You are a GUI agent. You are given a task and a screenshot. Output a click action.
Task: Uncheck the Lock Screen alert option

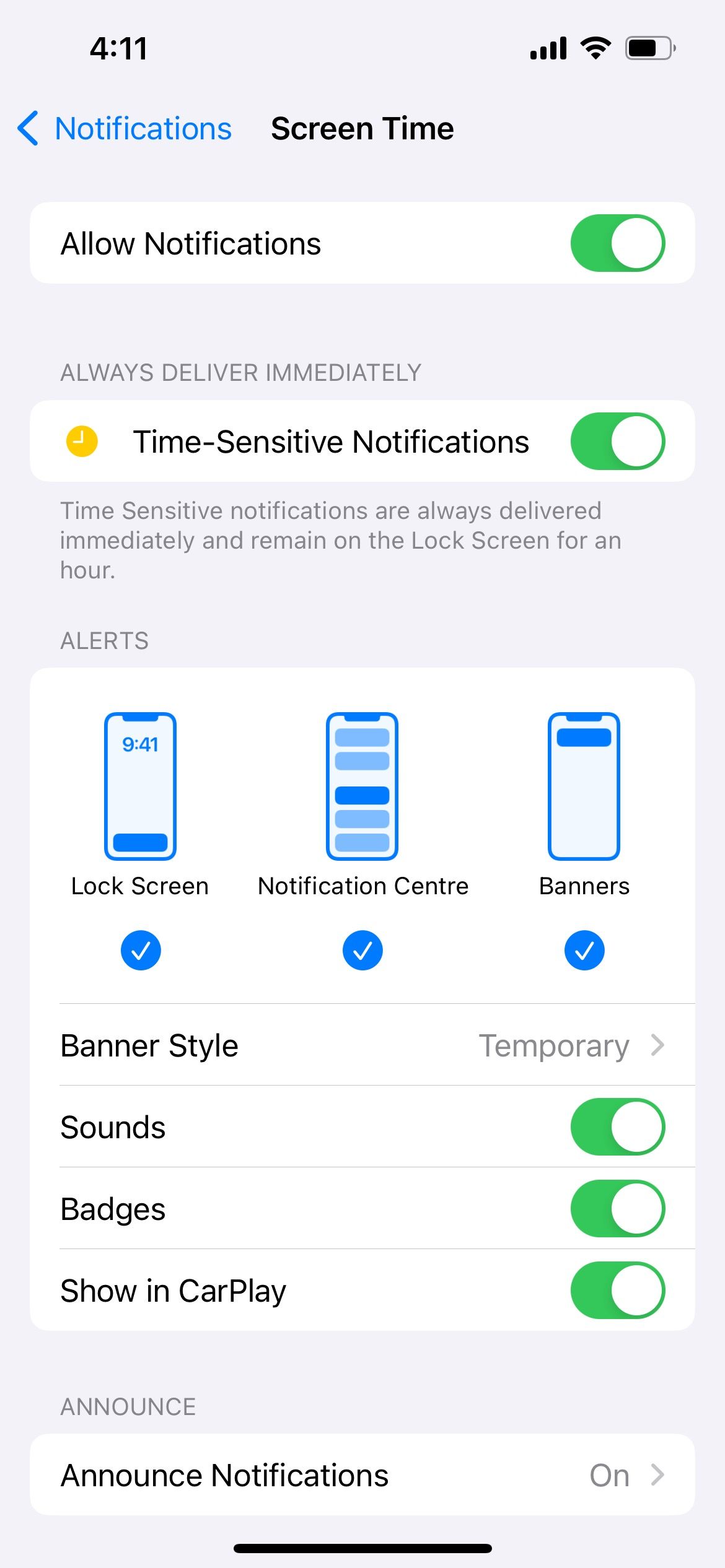140,950
